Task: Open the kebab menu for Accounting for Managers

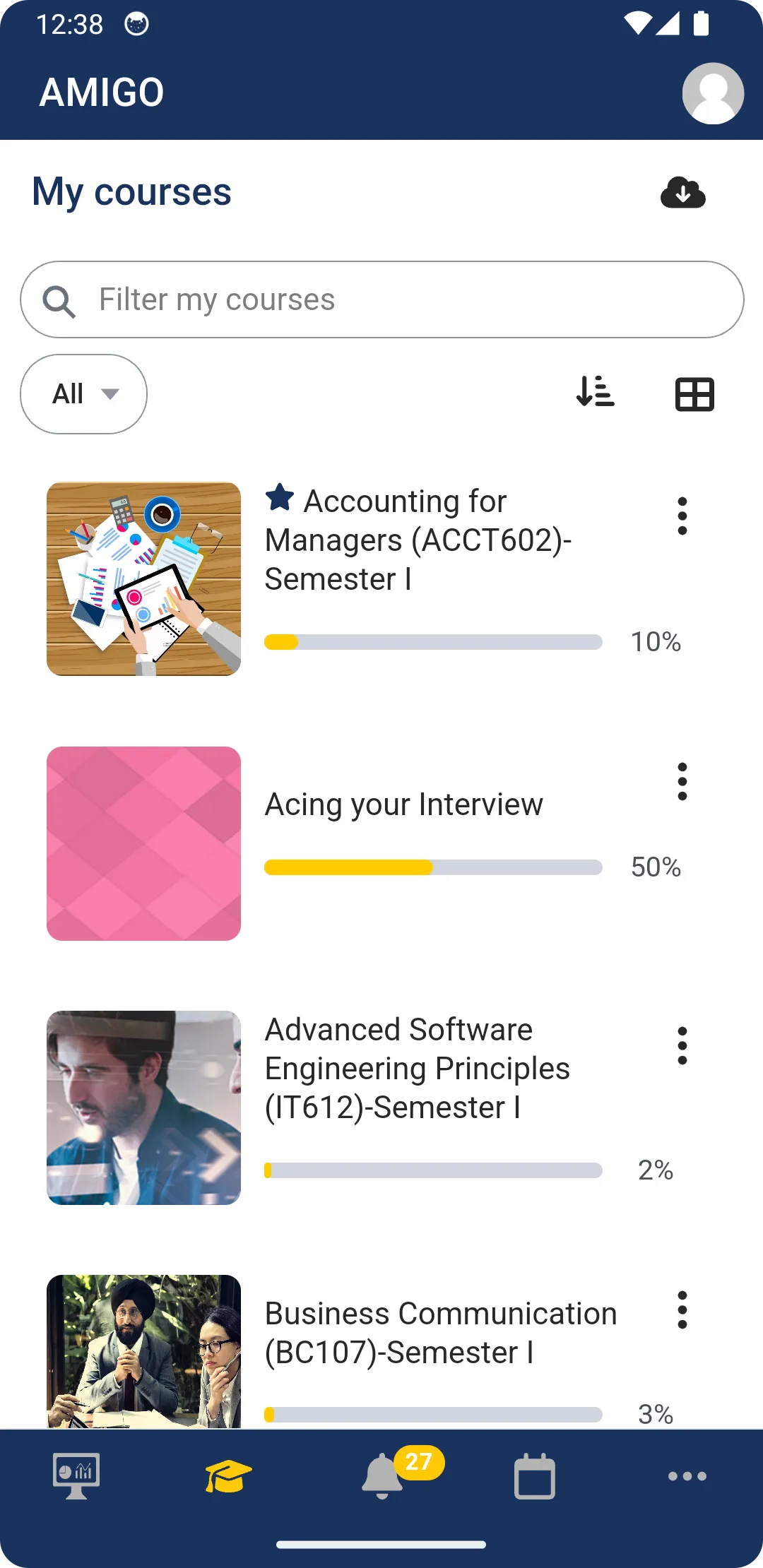Action: 682,516
